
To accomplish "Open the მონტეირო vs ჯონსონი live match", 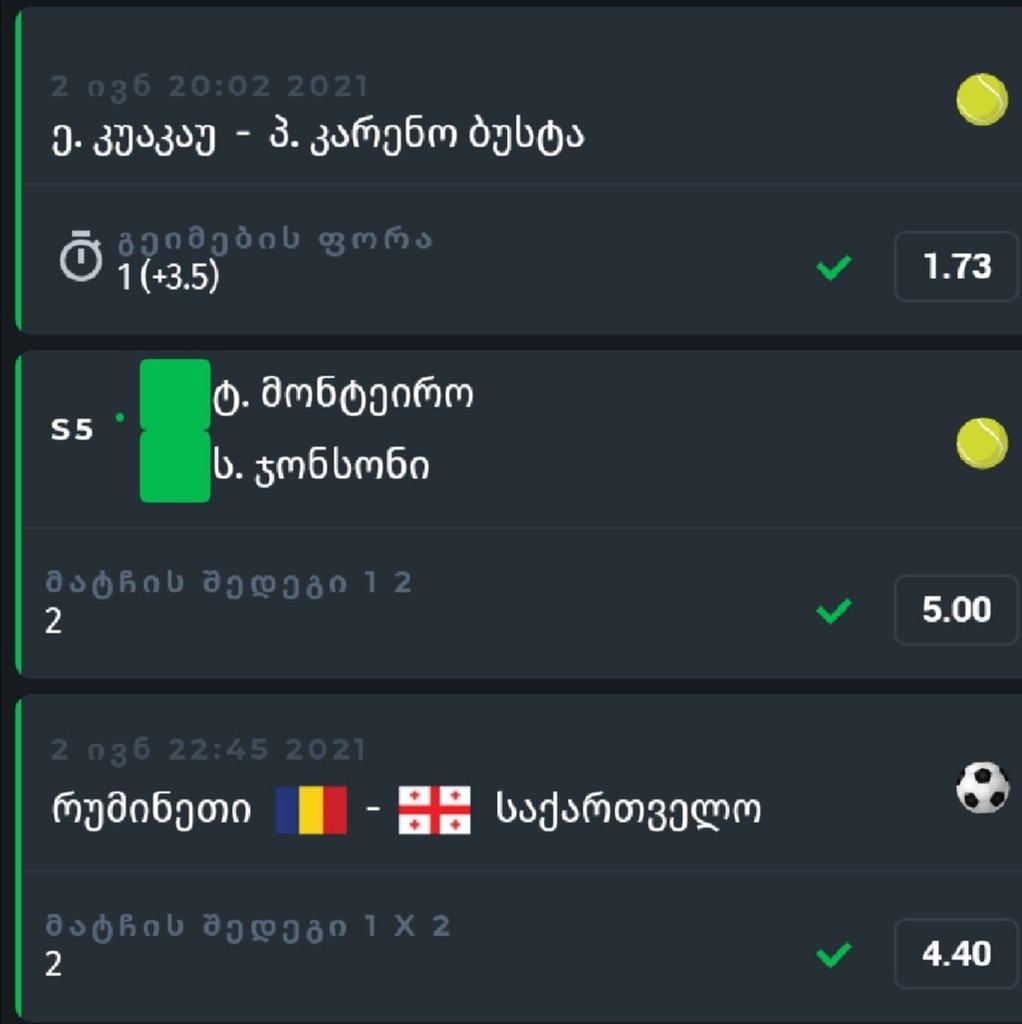I will point(342,431).
